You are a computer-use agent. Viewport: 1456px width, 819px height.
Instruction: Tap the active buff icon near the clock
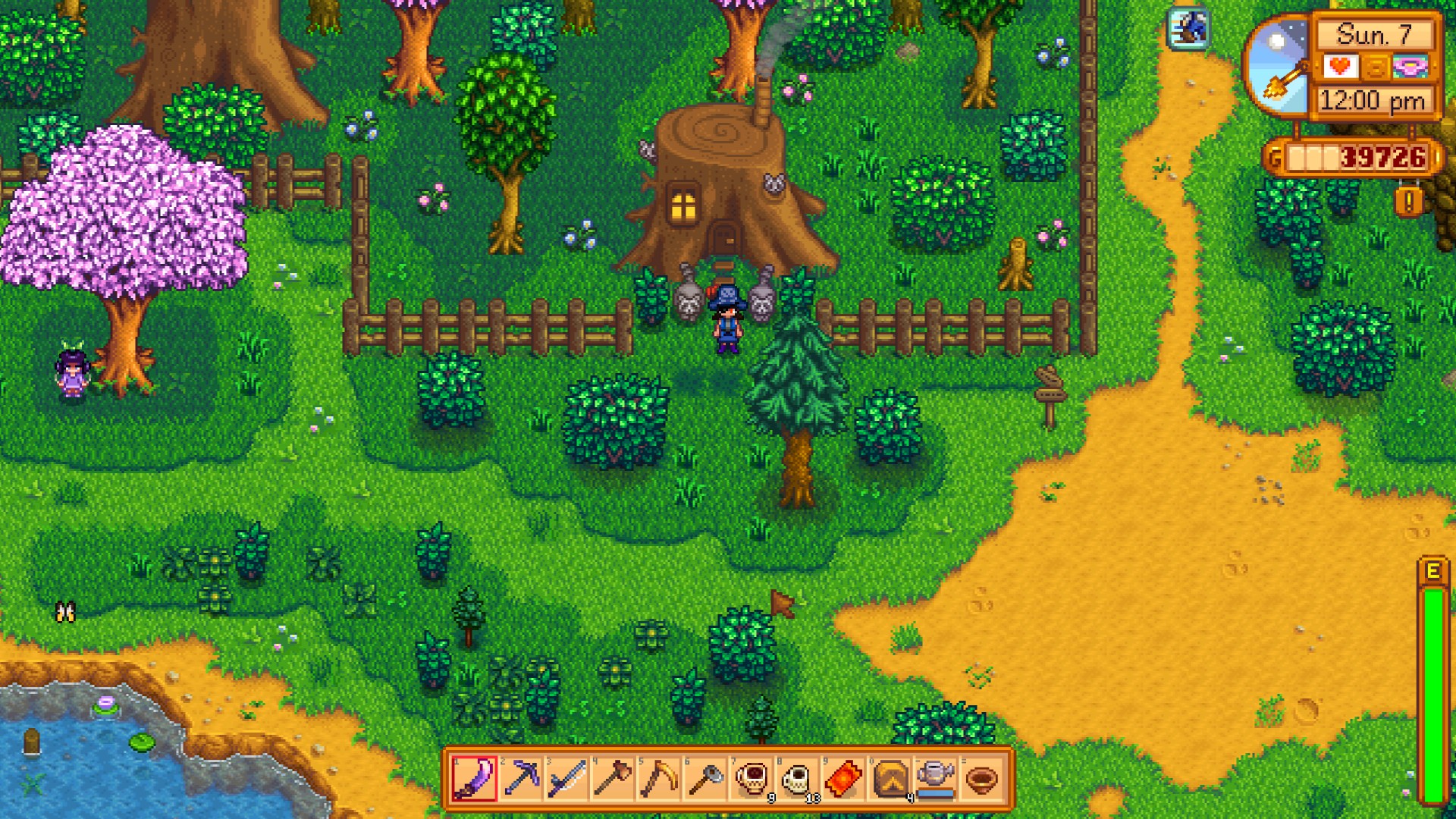pyautogui.click(x=1188, y=29)
